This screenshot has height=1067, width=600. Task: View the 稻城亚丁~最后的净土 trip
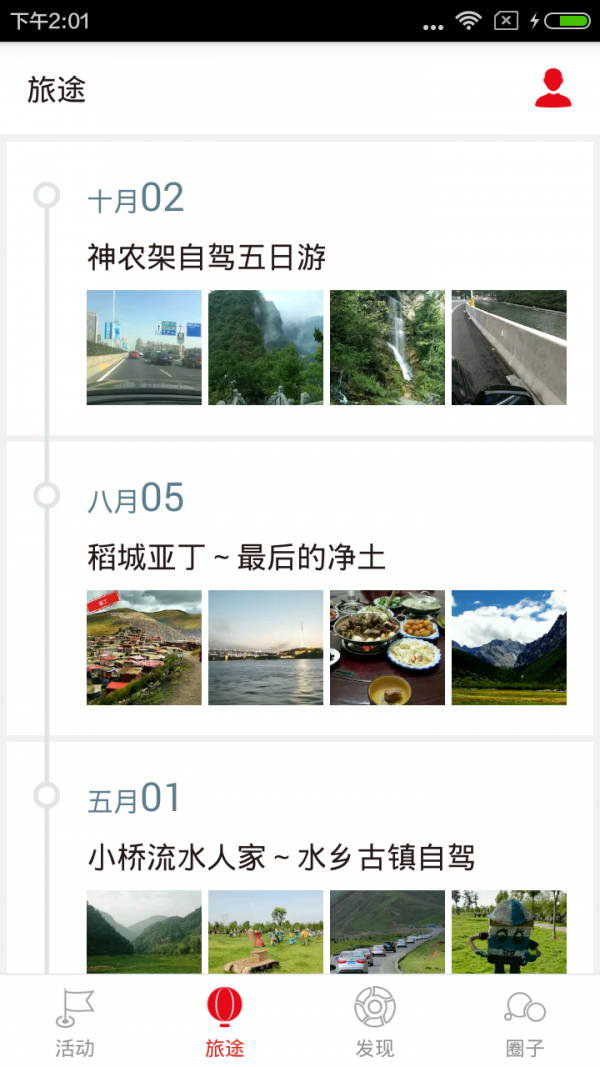click(x=237, y=557)
